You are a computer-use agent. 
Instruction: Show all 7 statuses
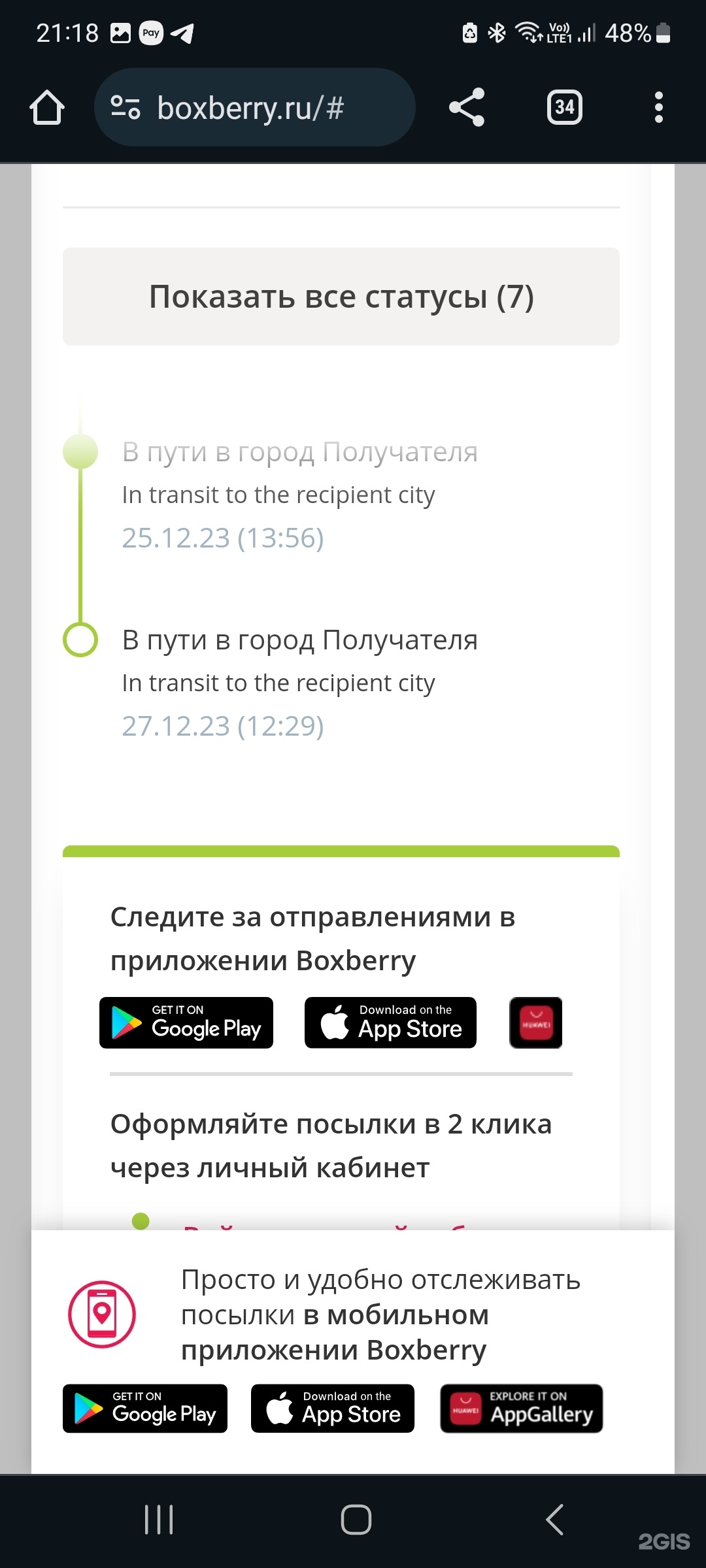point(341,297)
